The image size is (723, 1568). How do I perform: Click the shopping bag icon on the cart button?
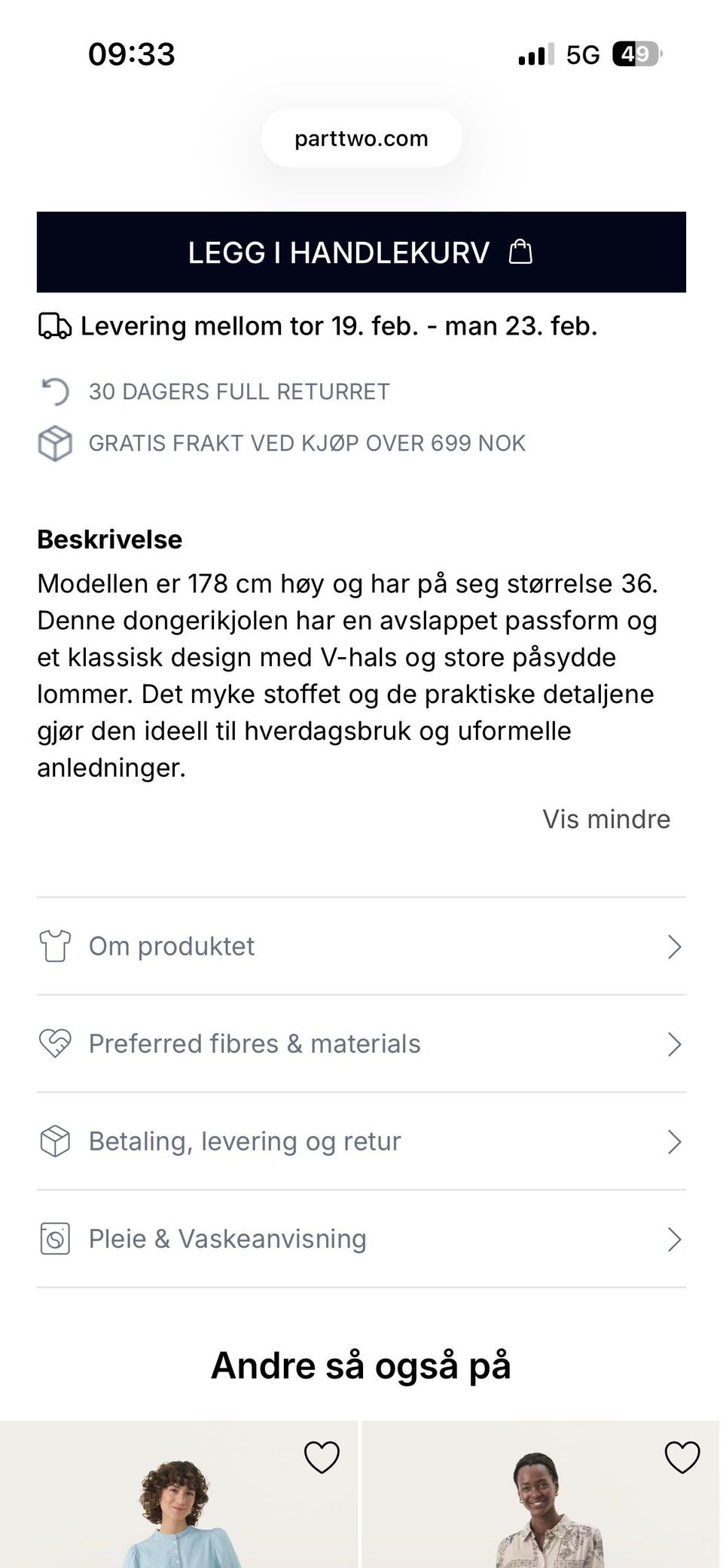(x=521, y=252)
